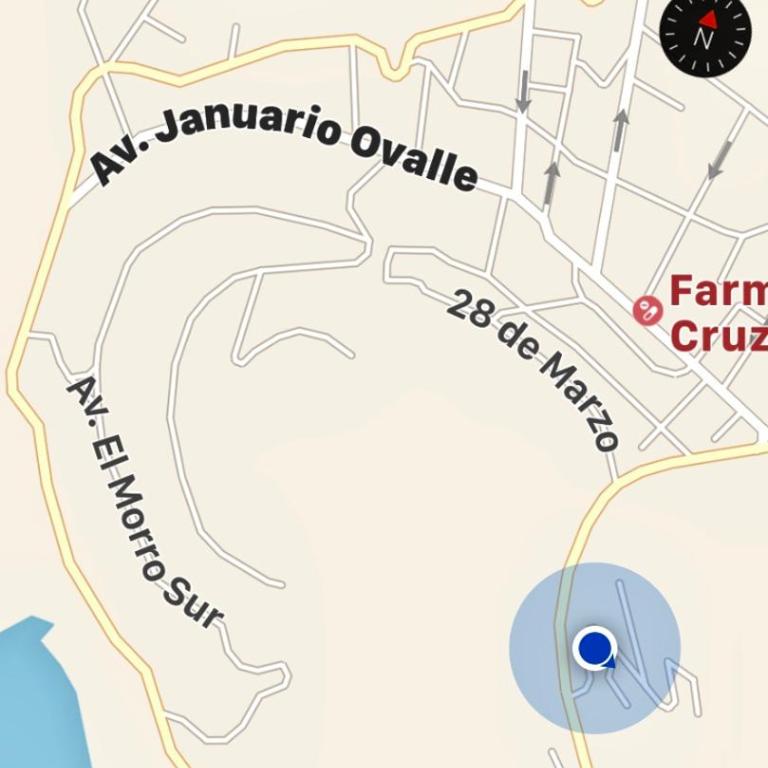Open the Farmacia Cruz pharmacy pin
This screenshot has height=768, width=768.
(x=647, y=310)
